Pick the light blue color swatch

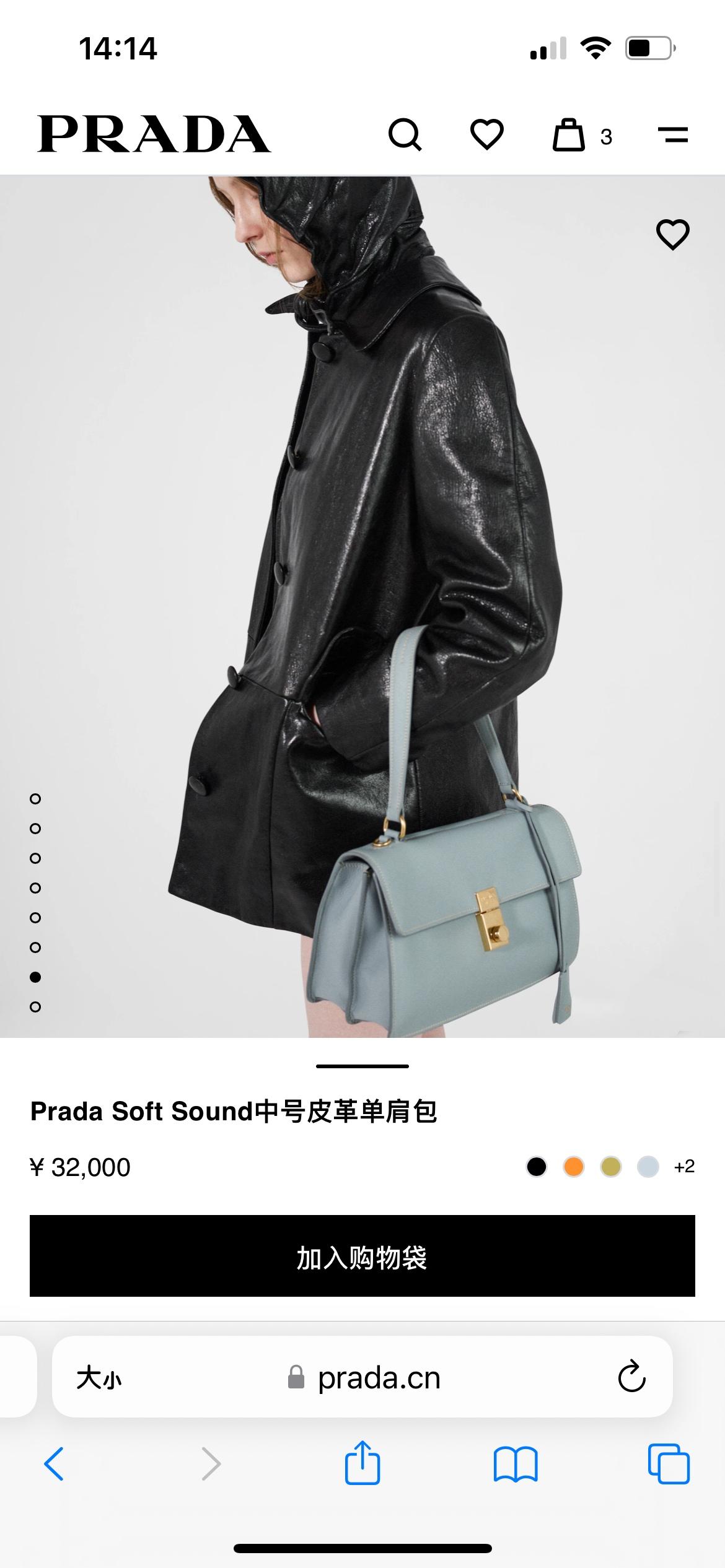tap(648, 1167)
